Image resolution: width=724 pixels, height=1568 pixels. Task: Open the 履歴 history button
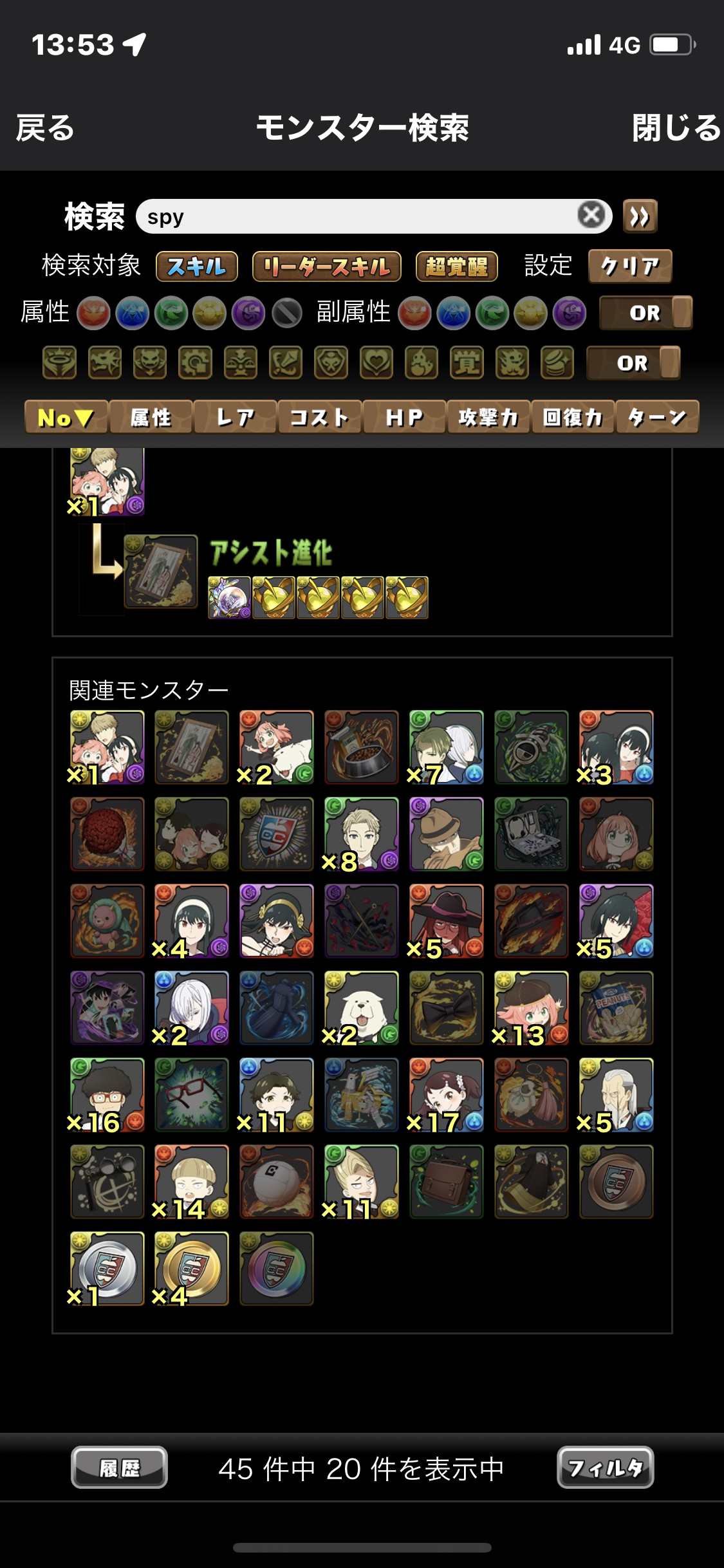120,1468
